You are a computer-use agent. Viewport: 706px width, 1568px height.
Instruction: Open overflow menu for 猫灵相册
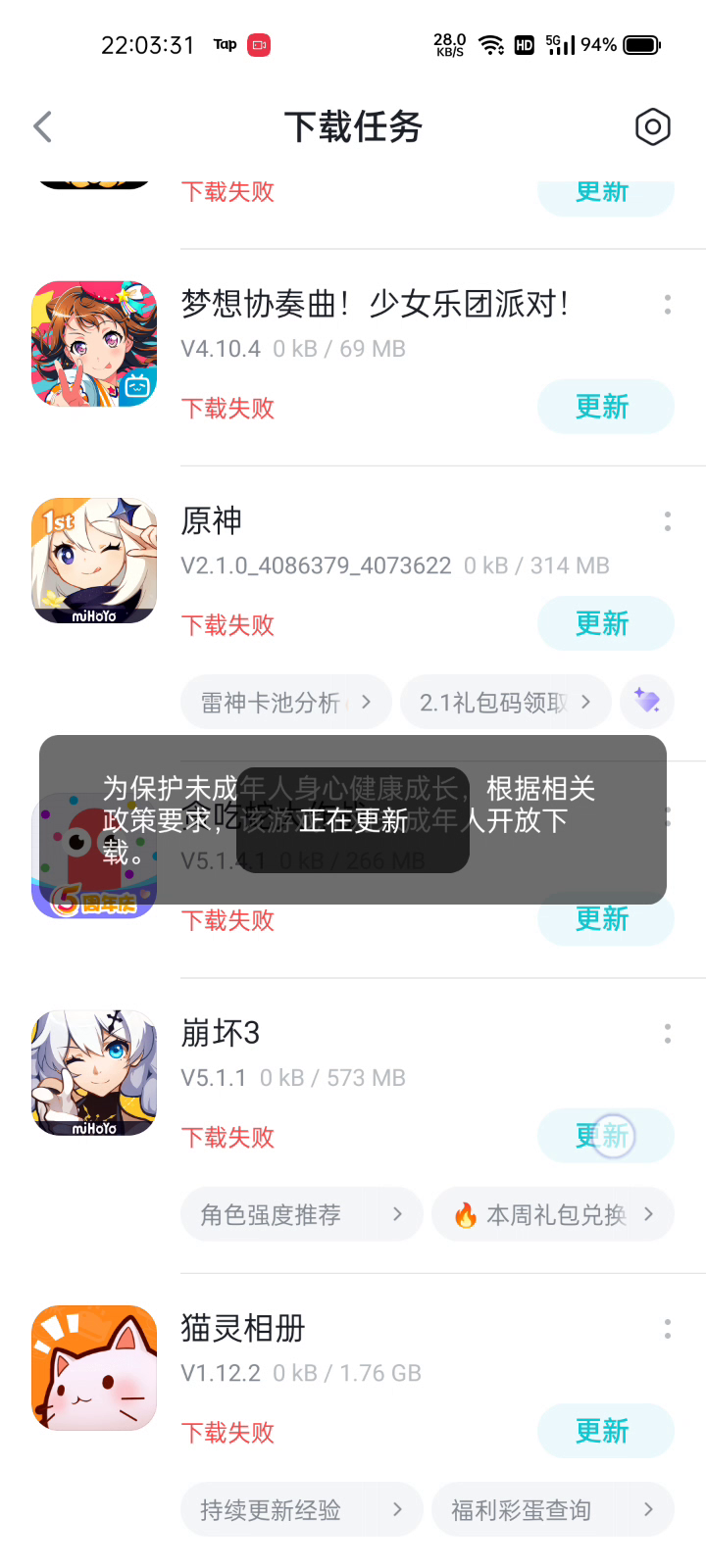pyautogui.click(x=668, y=1329)
